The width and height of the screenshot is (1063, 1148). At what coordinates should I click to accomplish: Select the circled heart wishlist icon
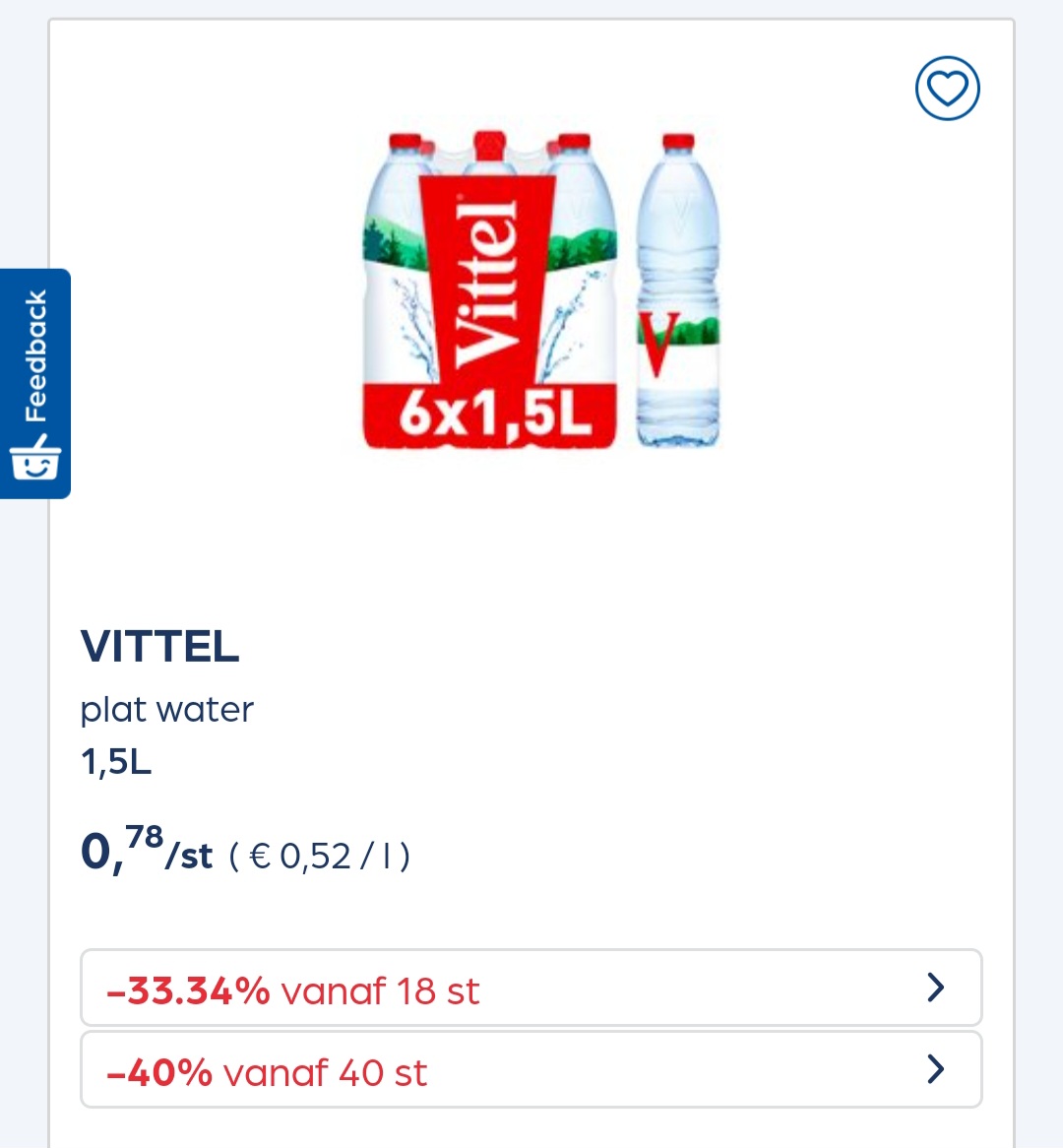(946, 88)
